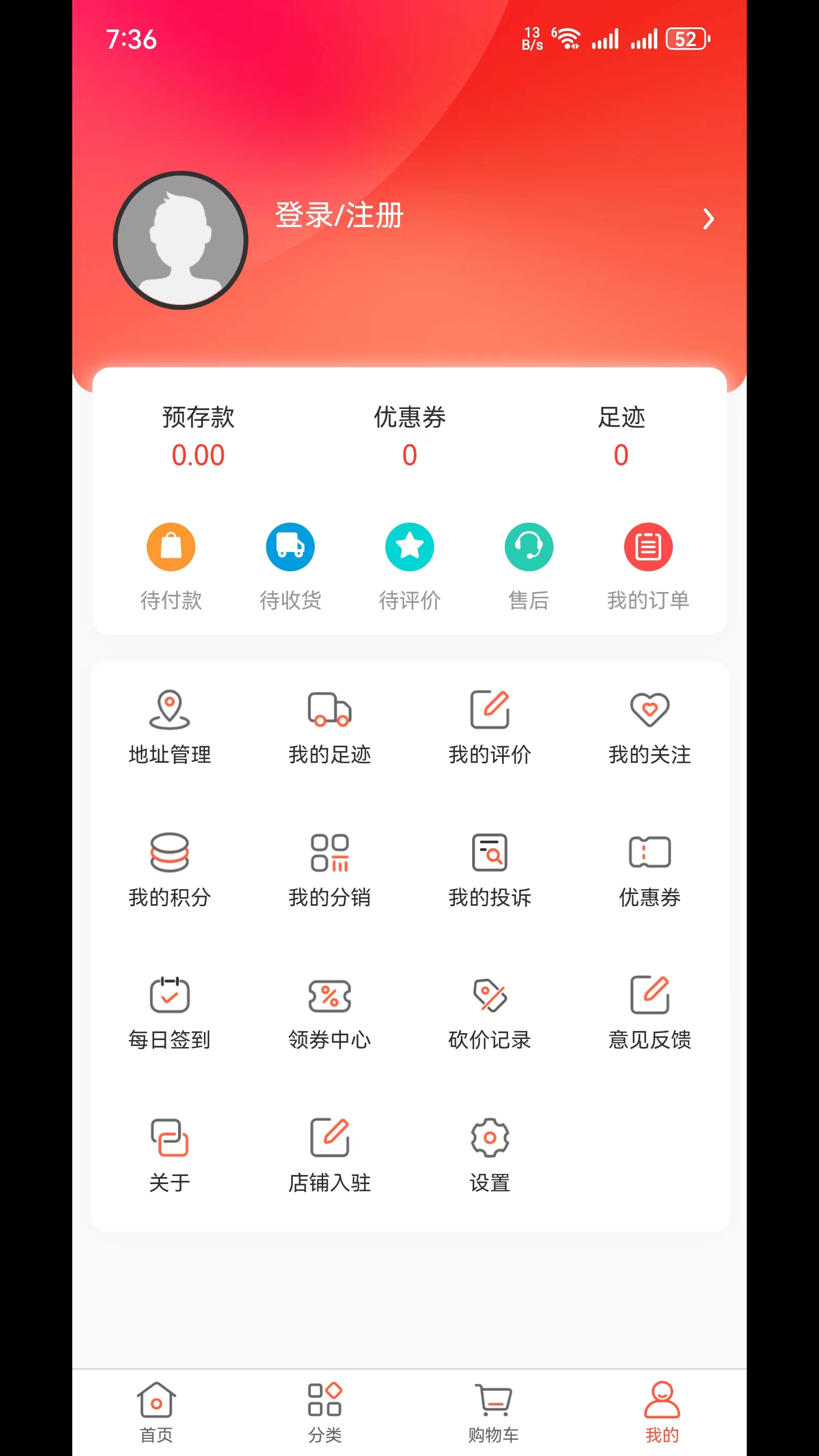
Task: Open 设置 settings
Action: point(489,1155)
